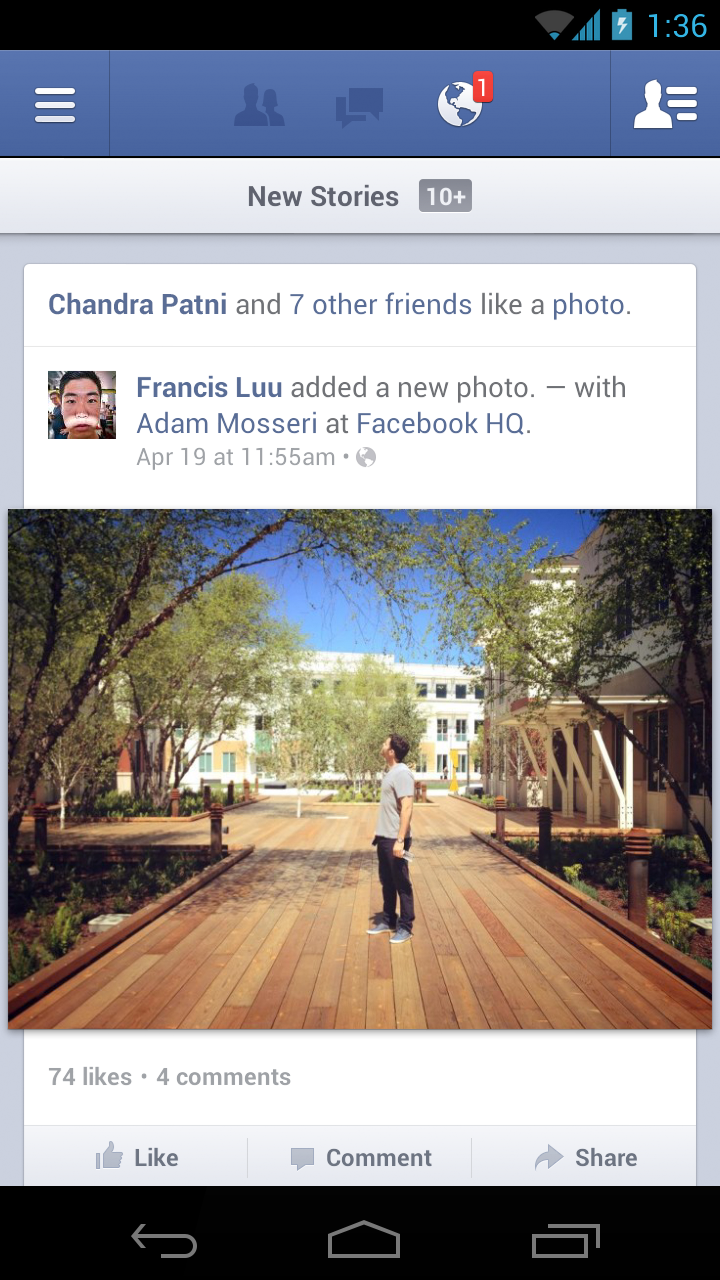The height and width of the screenshot is (1280, 720).
Task: View the courtyard photo full screen
Action: tap(360, 768)
